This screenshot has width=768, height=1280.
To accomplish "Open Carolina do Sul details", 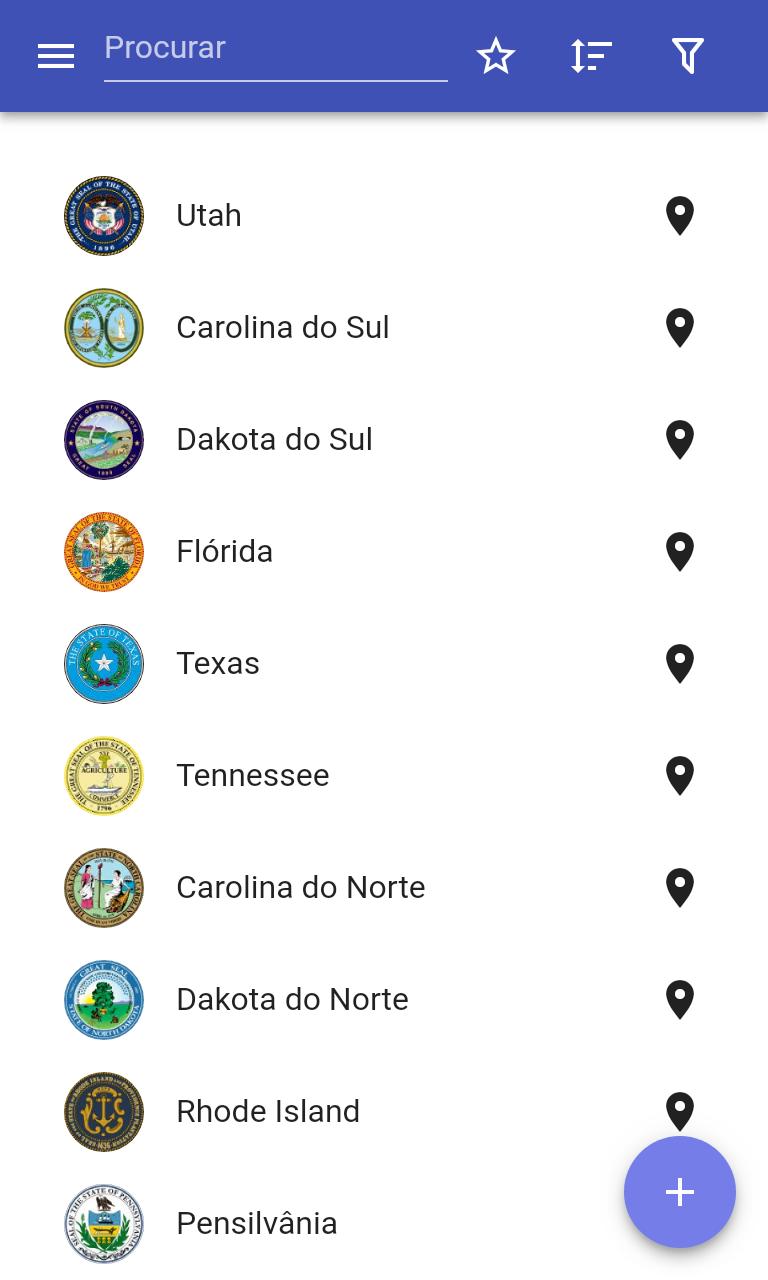I will point(384,328).
